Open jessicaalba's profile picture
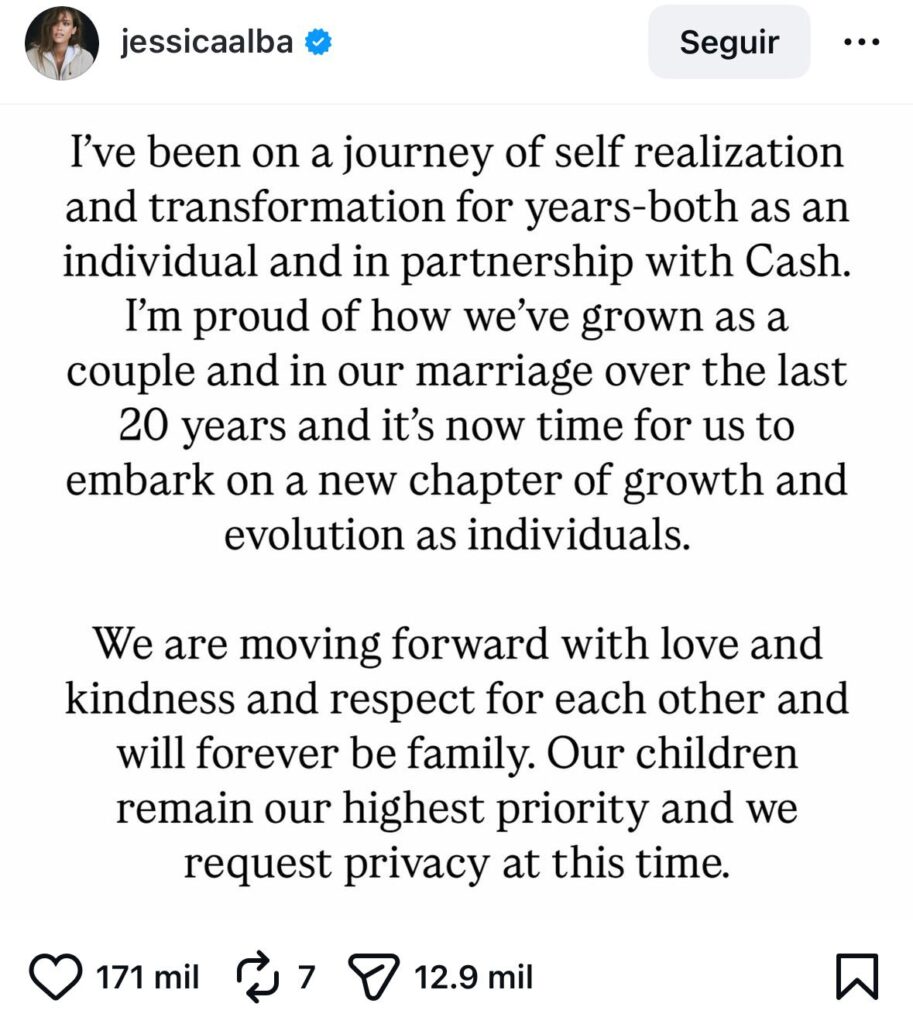The image size is (913, 1024). pyautogui.click(x=62, y=43)
